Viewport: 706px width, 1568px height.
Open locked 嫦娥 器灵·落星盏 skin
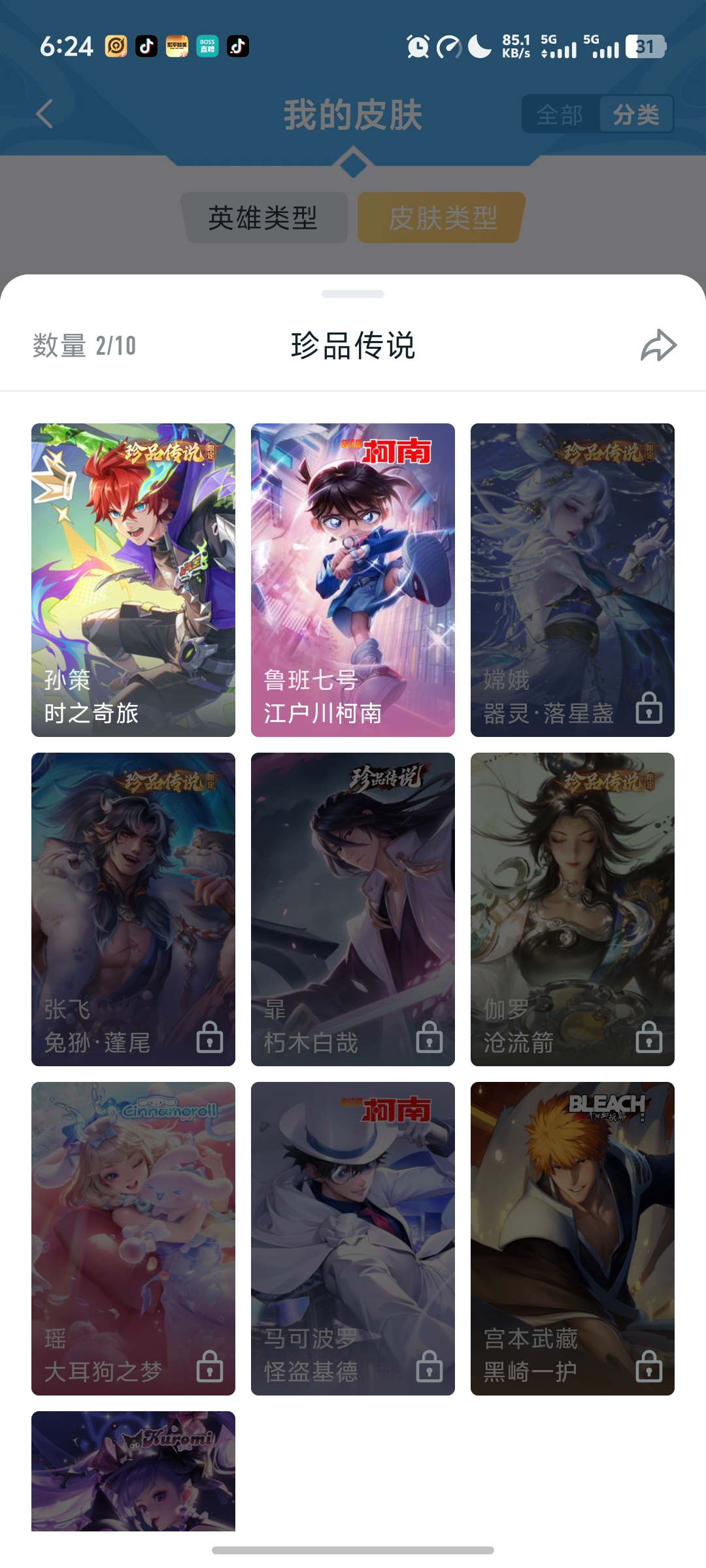[x=573, y=580]
